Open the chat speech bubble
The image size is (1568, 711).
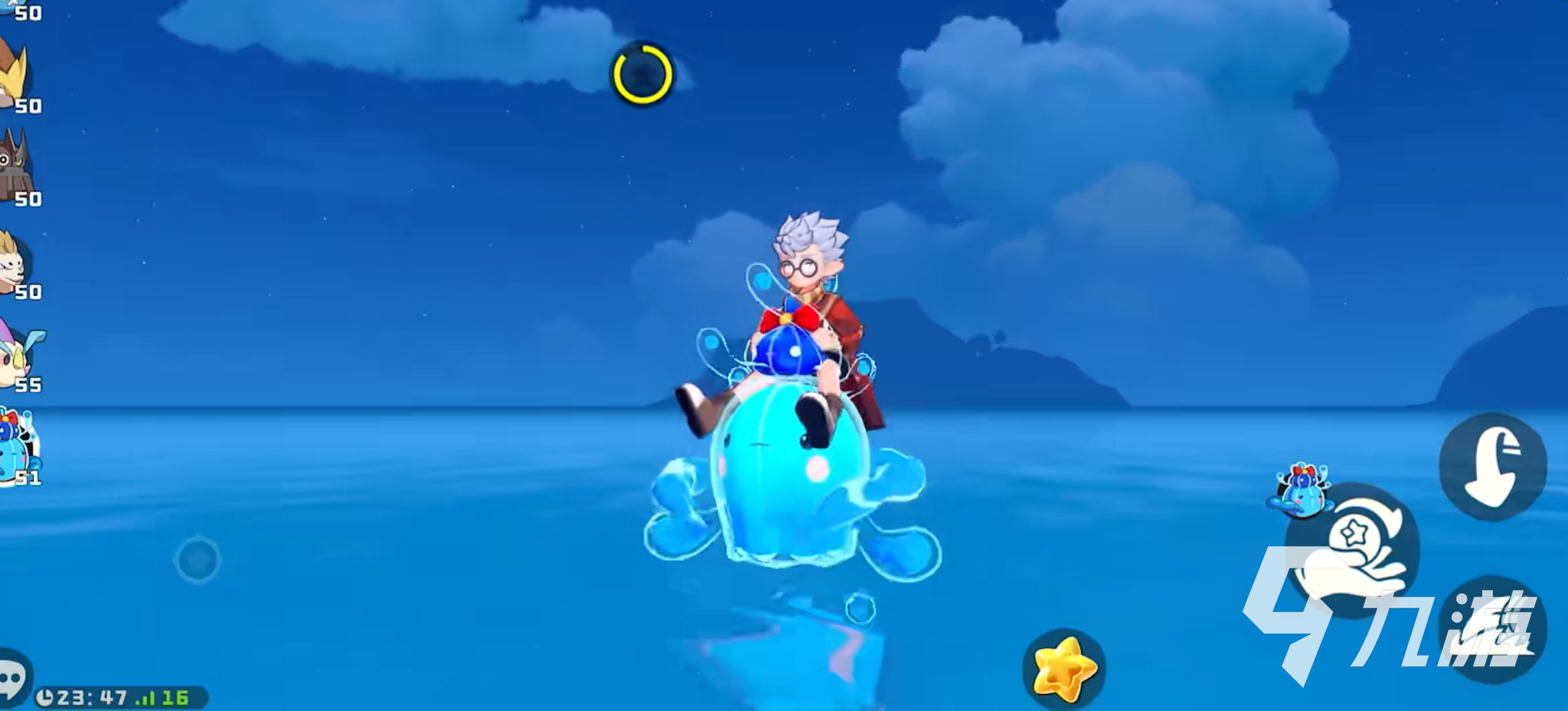pos(11,675)
